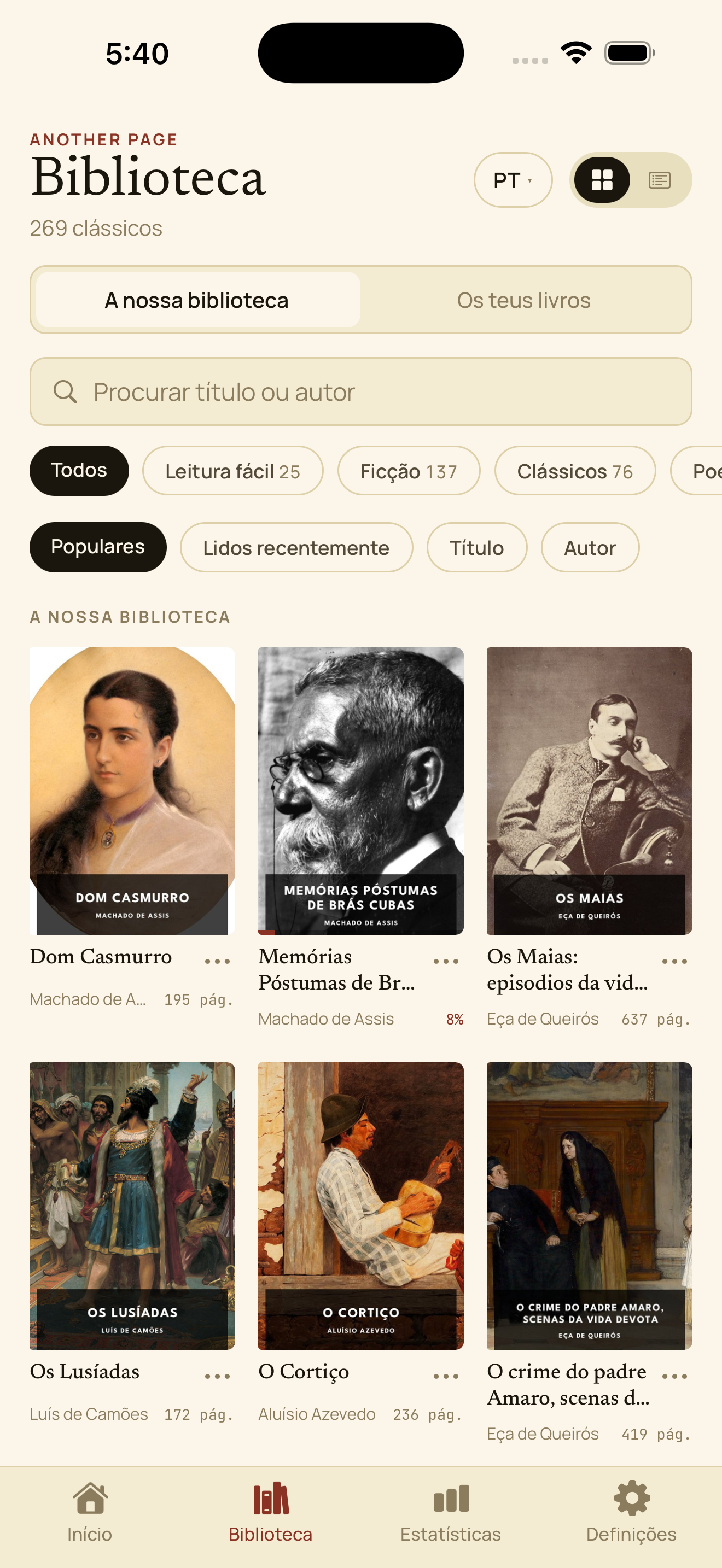Switch to list view layout
The image size is (722, 1568).
(659, 180)
